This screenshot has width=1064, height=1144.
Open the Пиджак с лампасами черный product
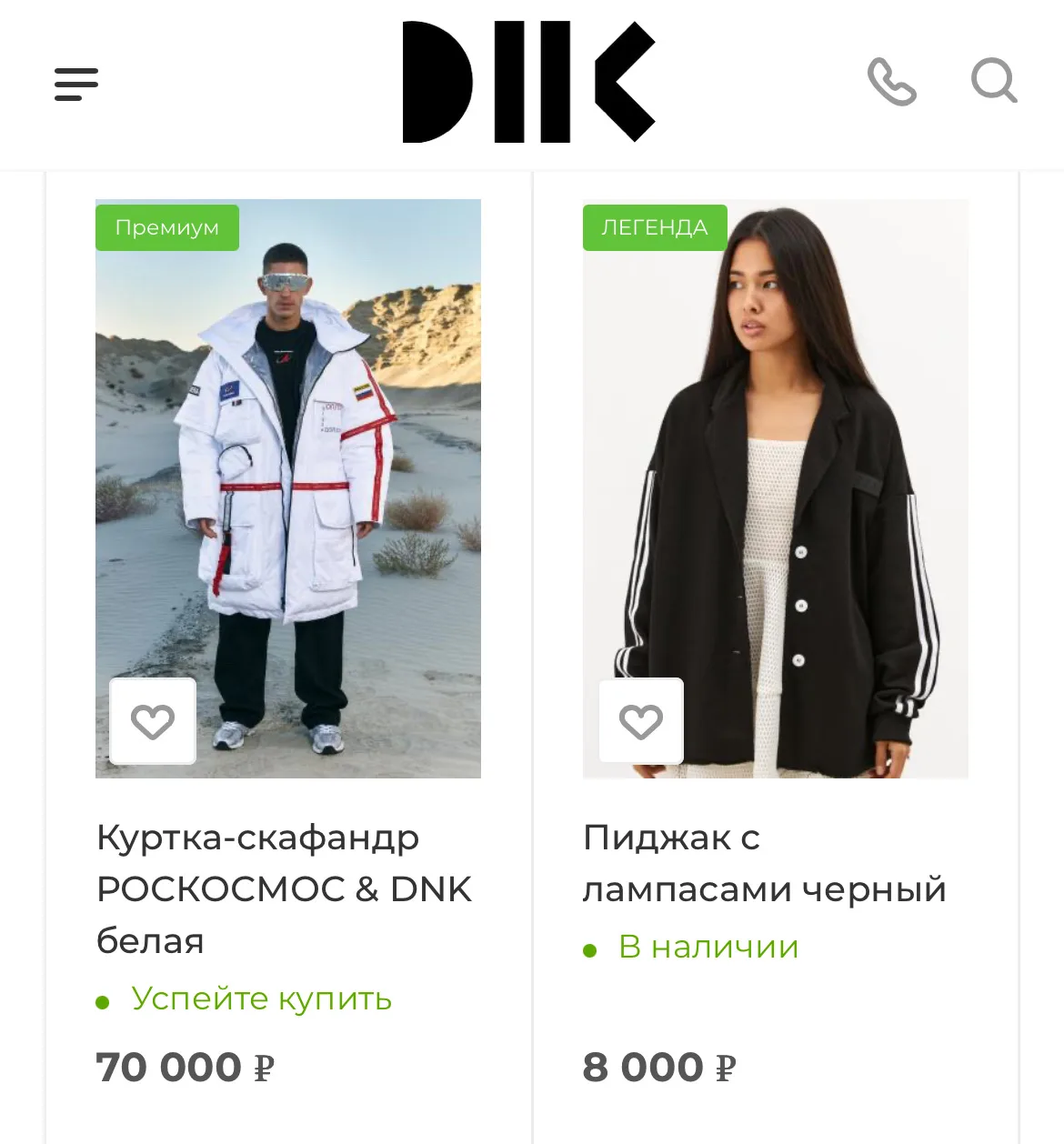pos(764,862)
